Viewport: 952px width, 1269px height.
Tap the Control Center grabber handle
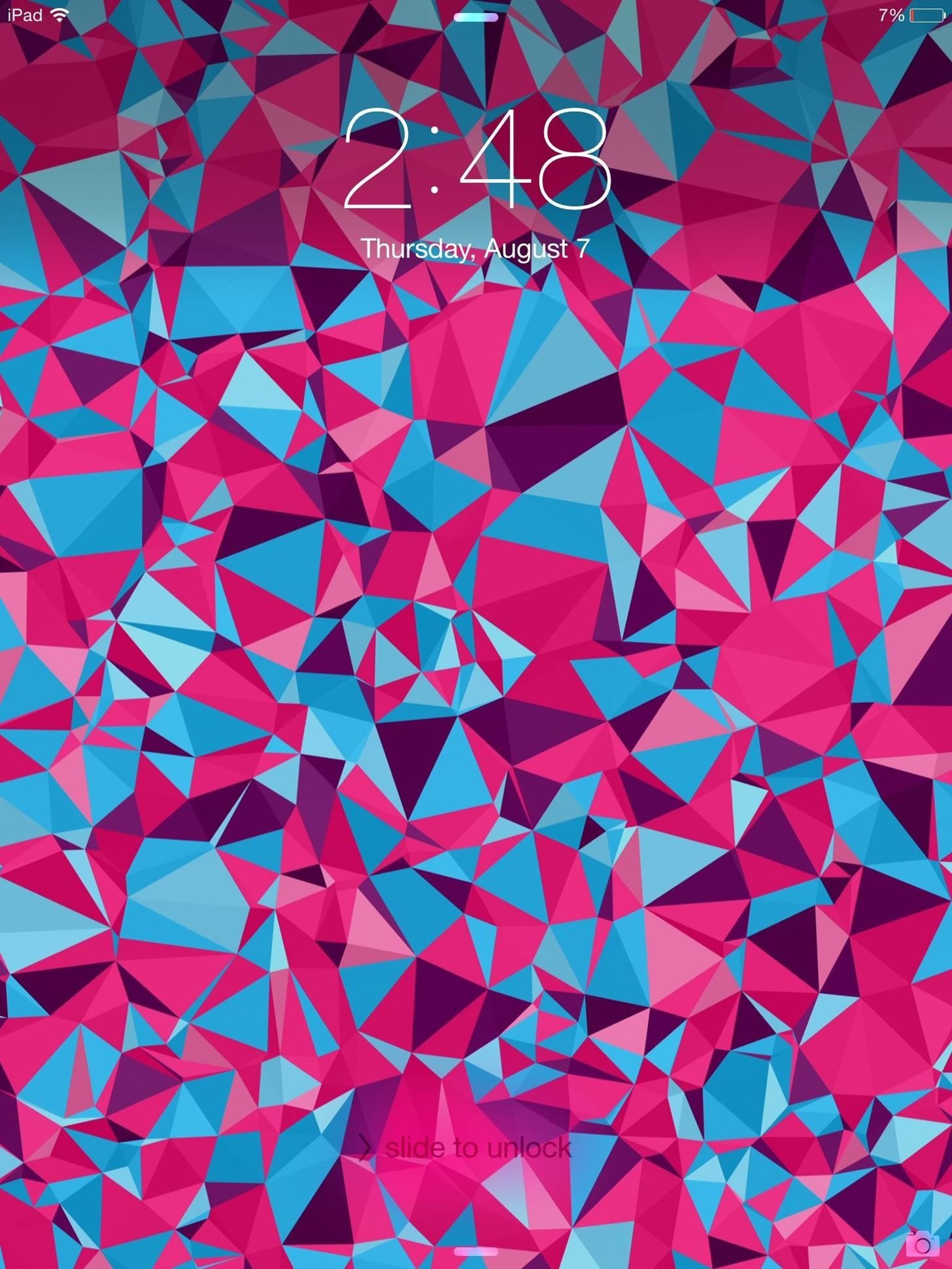coord(475,1251)
